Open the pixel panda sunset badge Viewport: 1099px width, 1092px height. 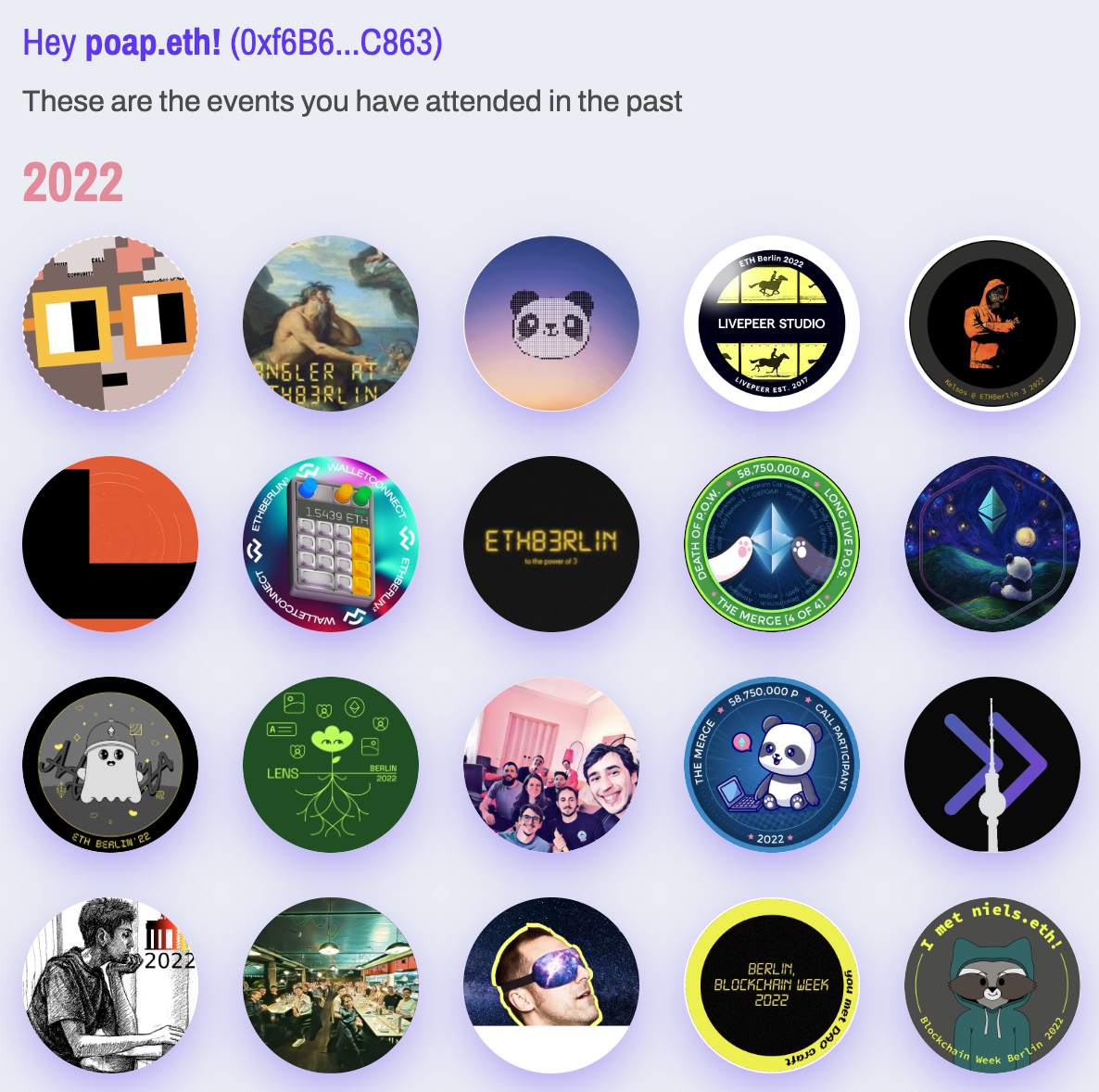tap(551, 323)
